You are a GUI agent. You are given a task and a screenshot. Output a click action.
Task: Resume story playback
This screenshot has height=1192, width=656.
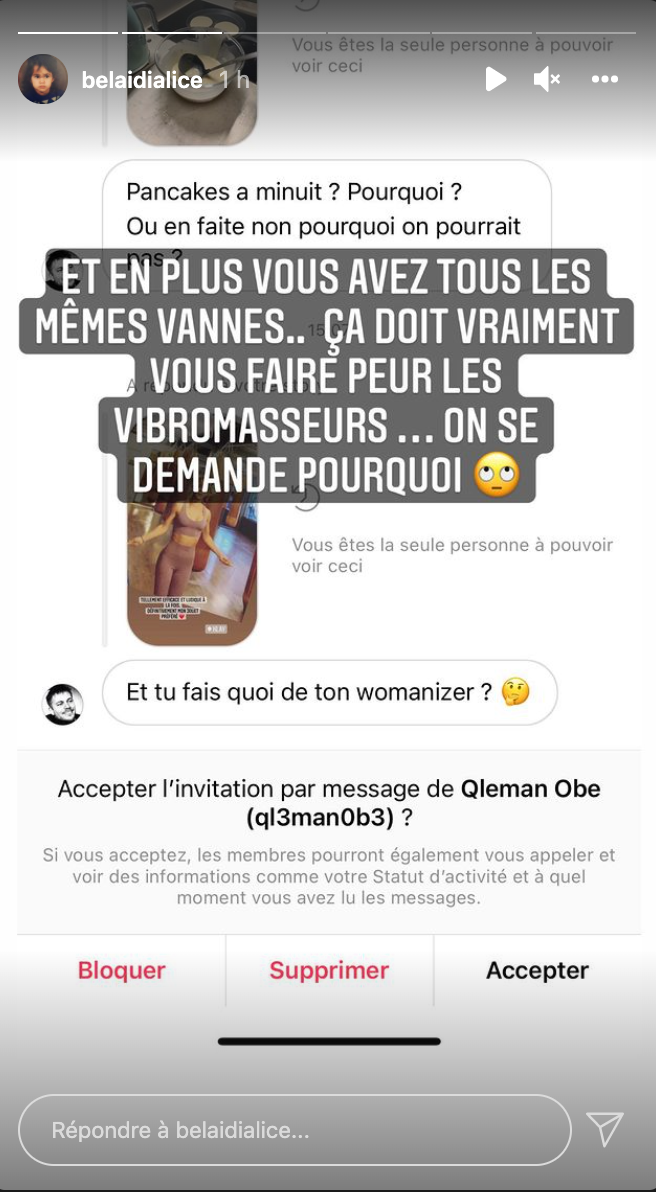[495, 79]
